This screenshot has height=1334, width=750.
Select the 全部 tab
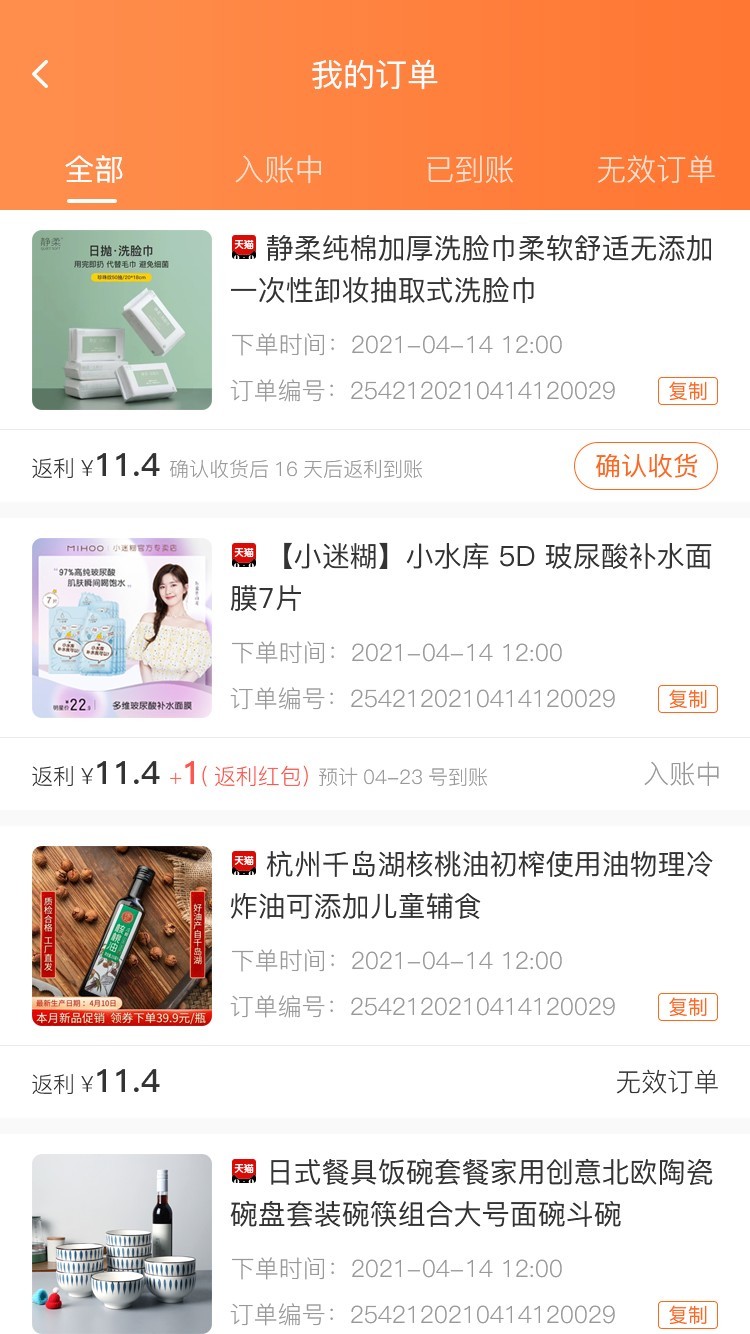(94, 170)
